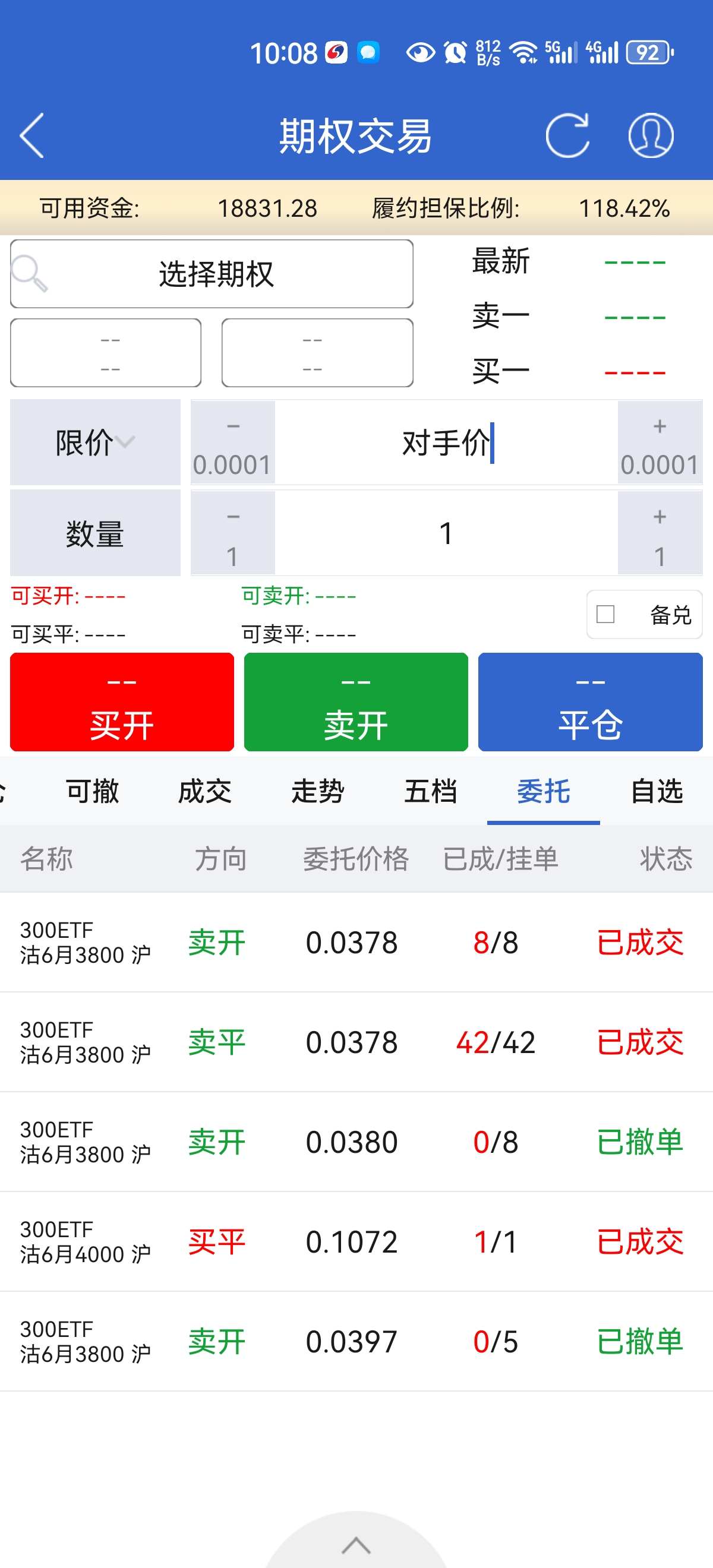
Task: Switch to 可撤 tab
Action: pos(93,791)
